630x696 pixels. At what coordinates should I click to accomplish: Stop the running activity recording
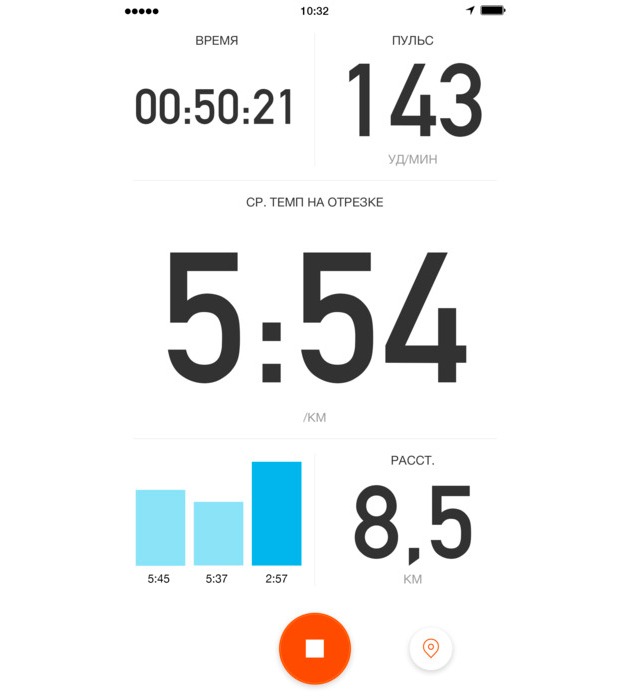[x=315, y=648]
